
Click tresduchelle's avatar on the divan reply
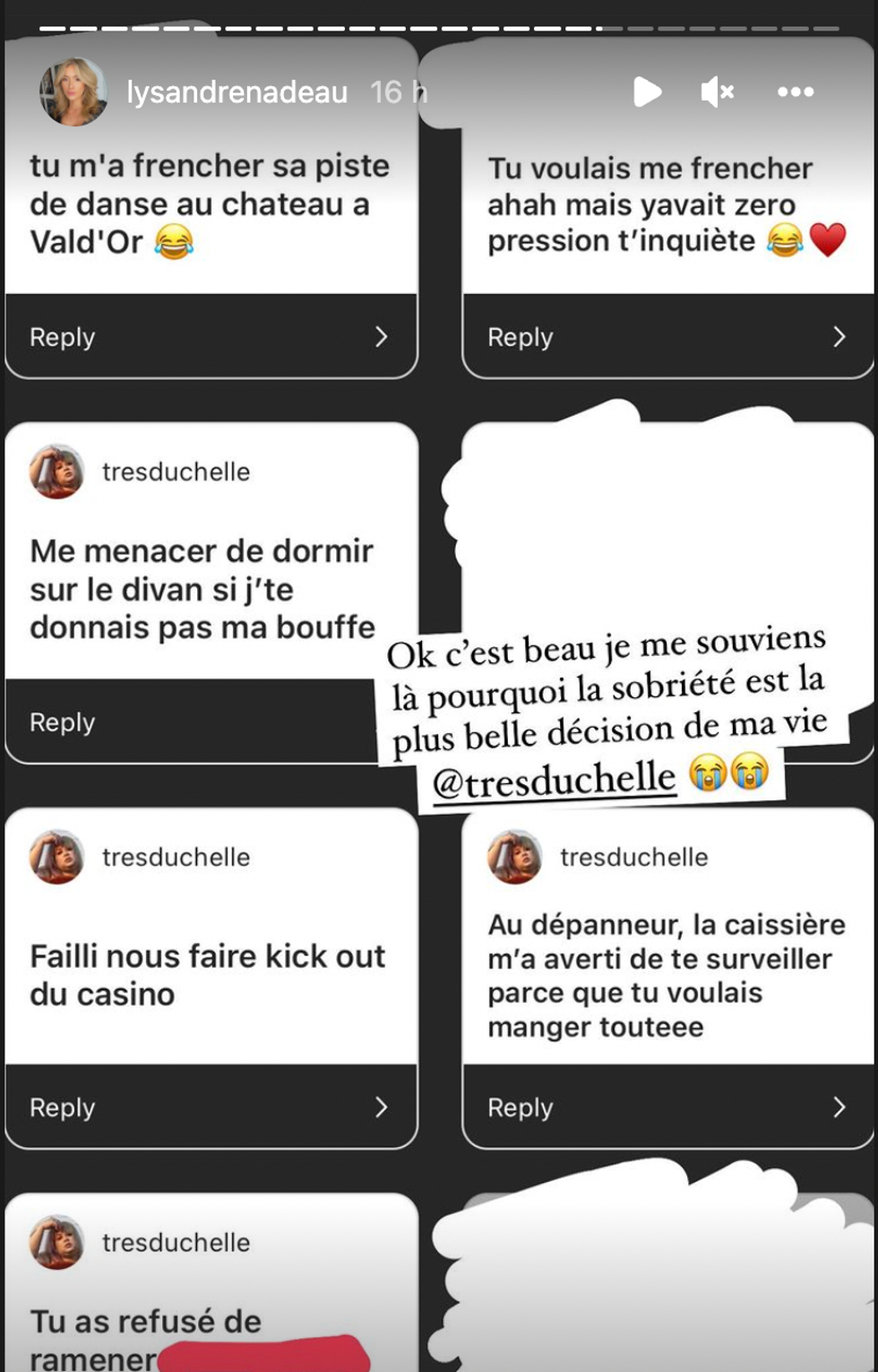point(56,471)
